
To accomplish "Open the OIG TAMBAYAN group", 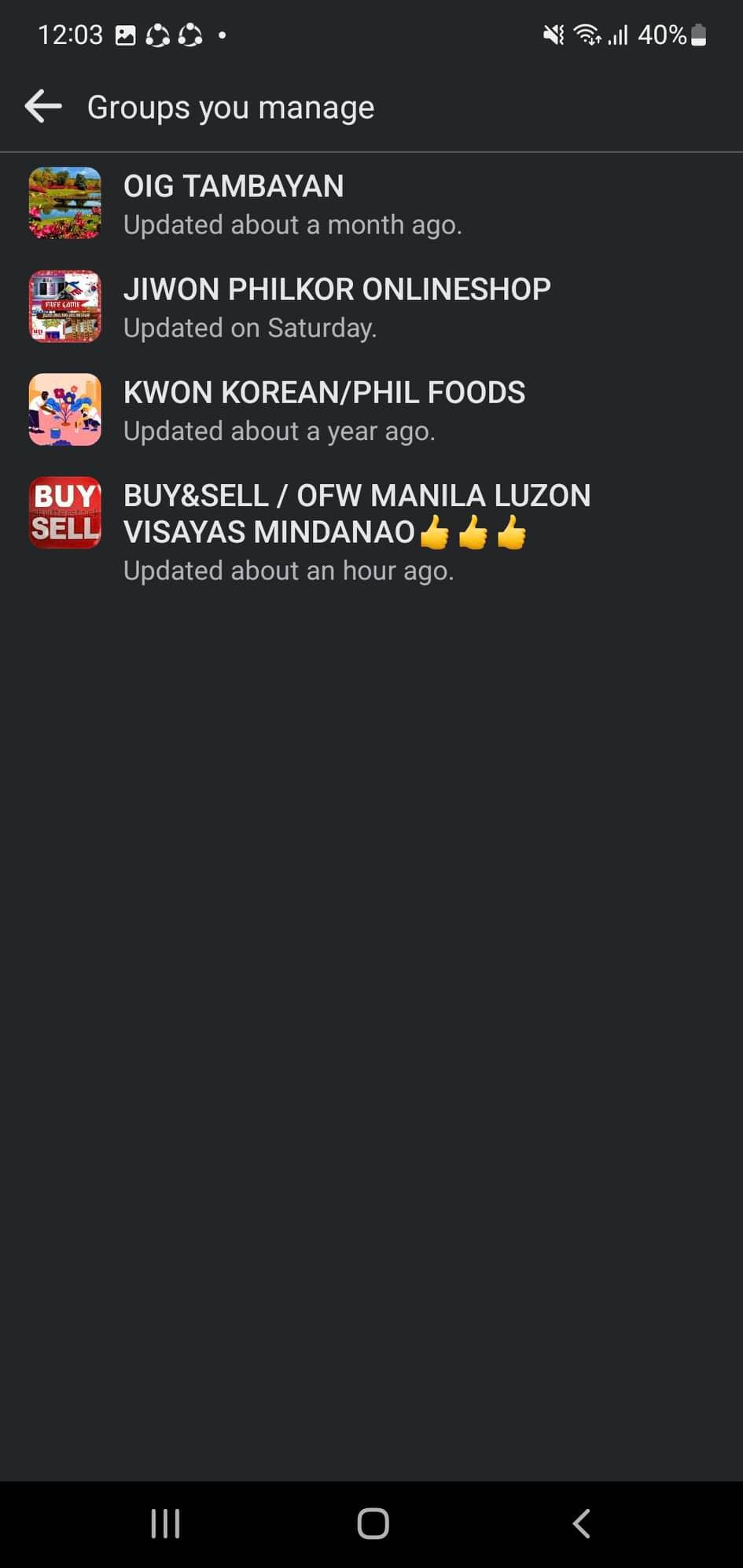I will tap(234, 204).
